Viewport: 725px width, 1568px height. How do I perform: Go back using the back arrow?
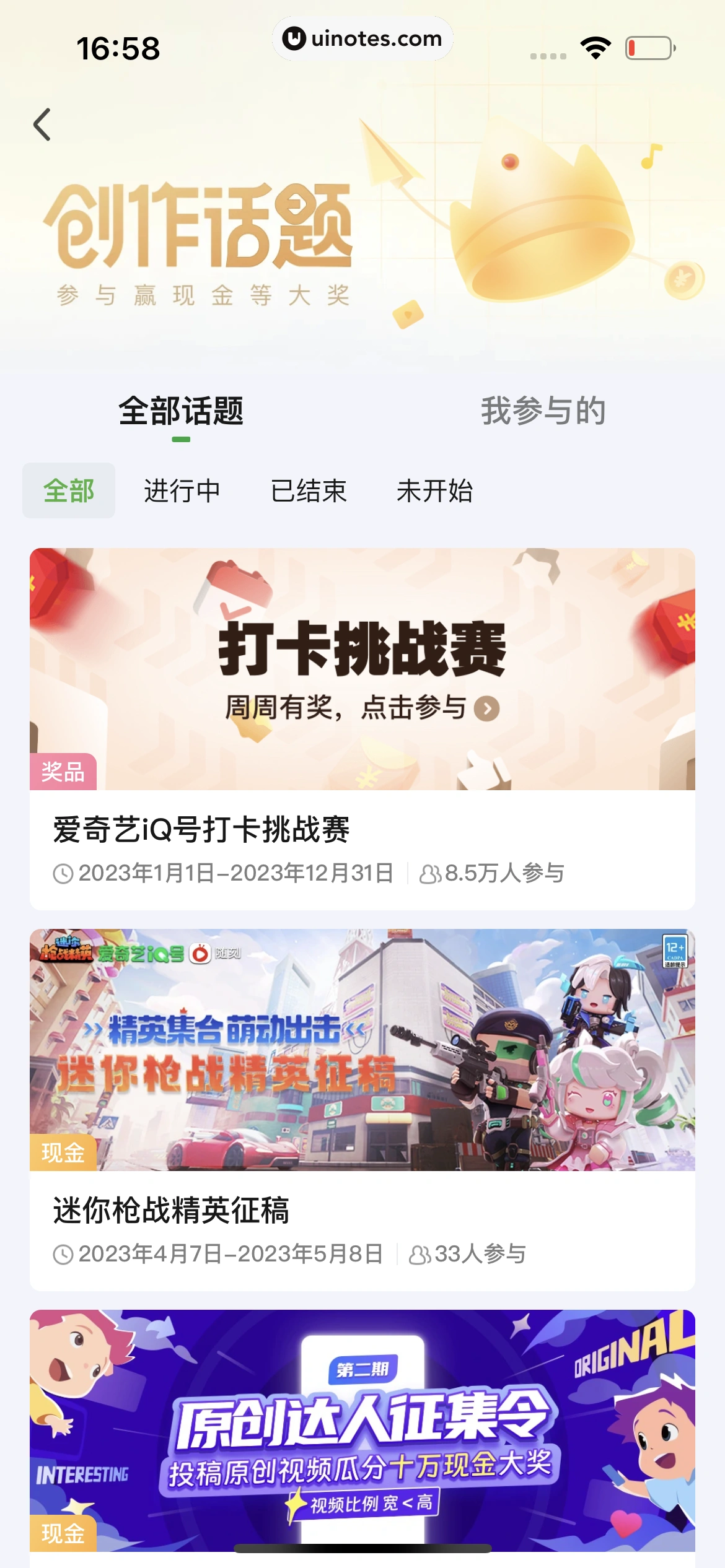[42, 125]
